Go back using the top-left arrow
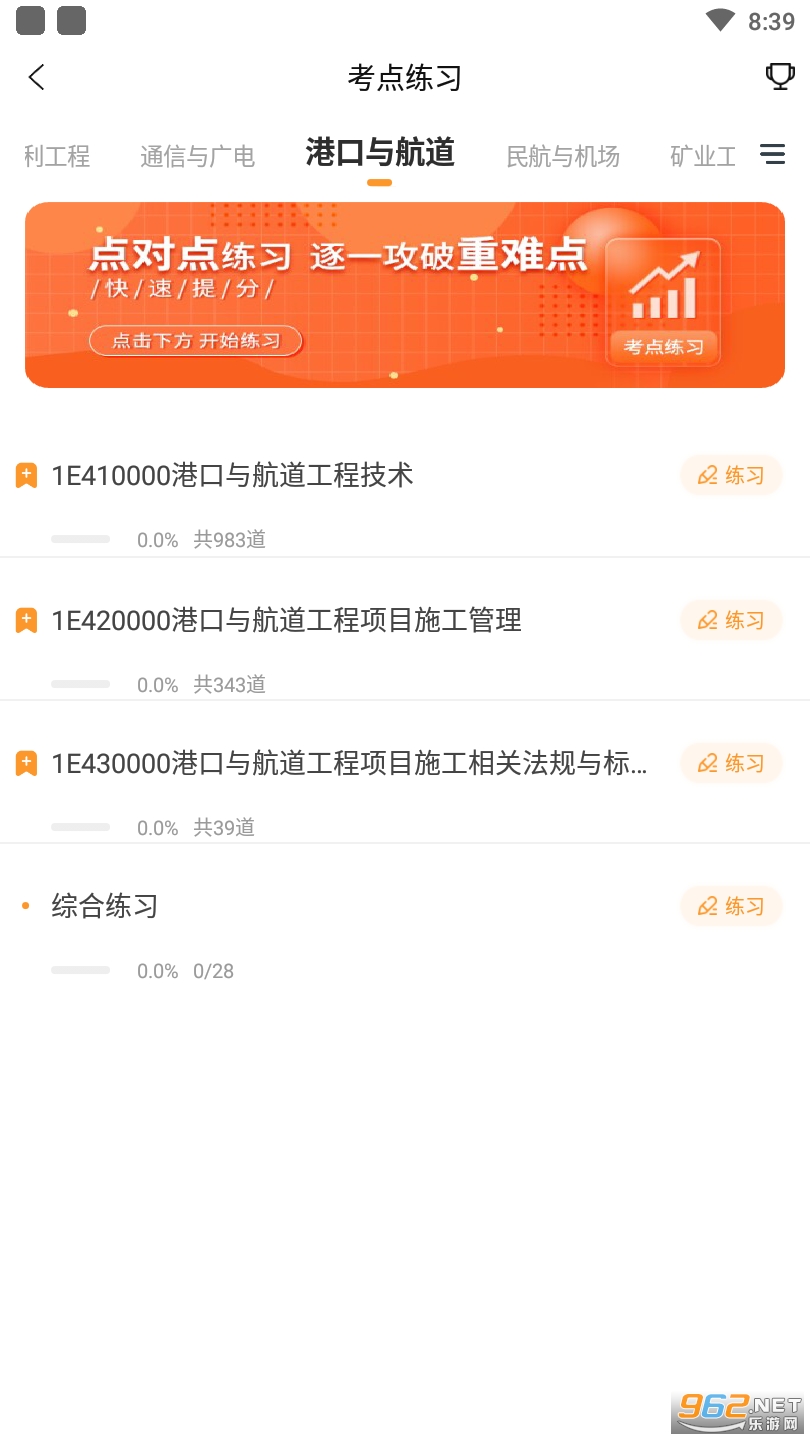 coord(37,77)
